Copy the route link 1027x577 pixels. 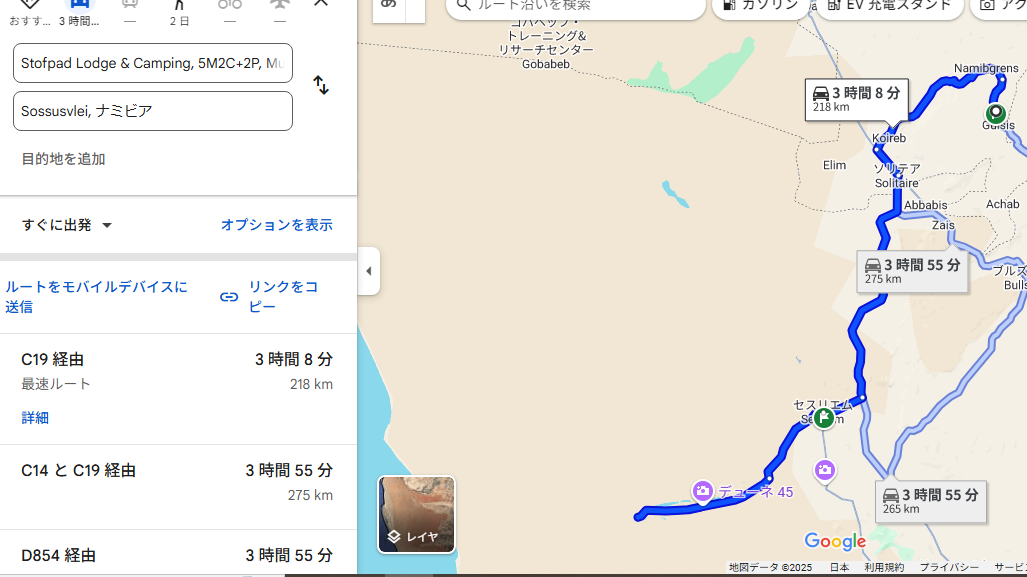(270, 297)
